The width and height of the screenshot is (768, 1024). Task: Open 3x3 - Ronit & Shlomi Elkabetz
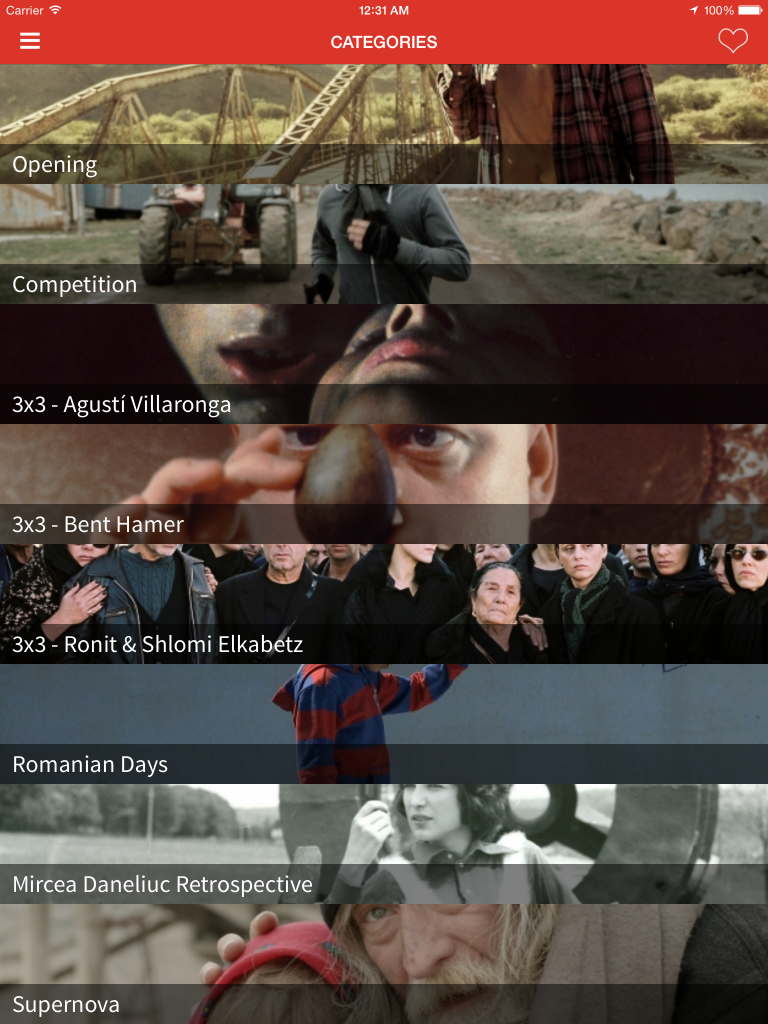coord(384,604)
